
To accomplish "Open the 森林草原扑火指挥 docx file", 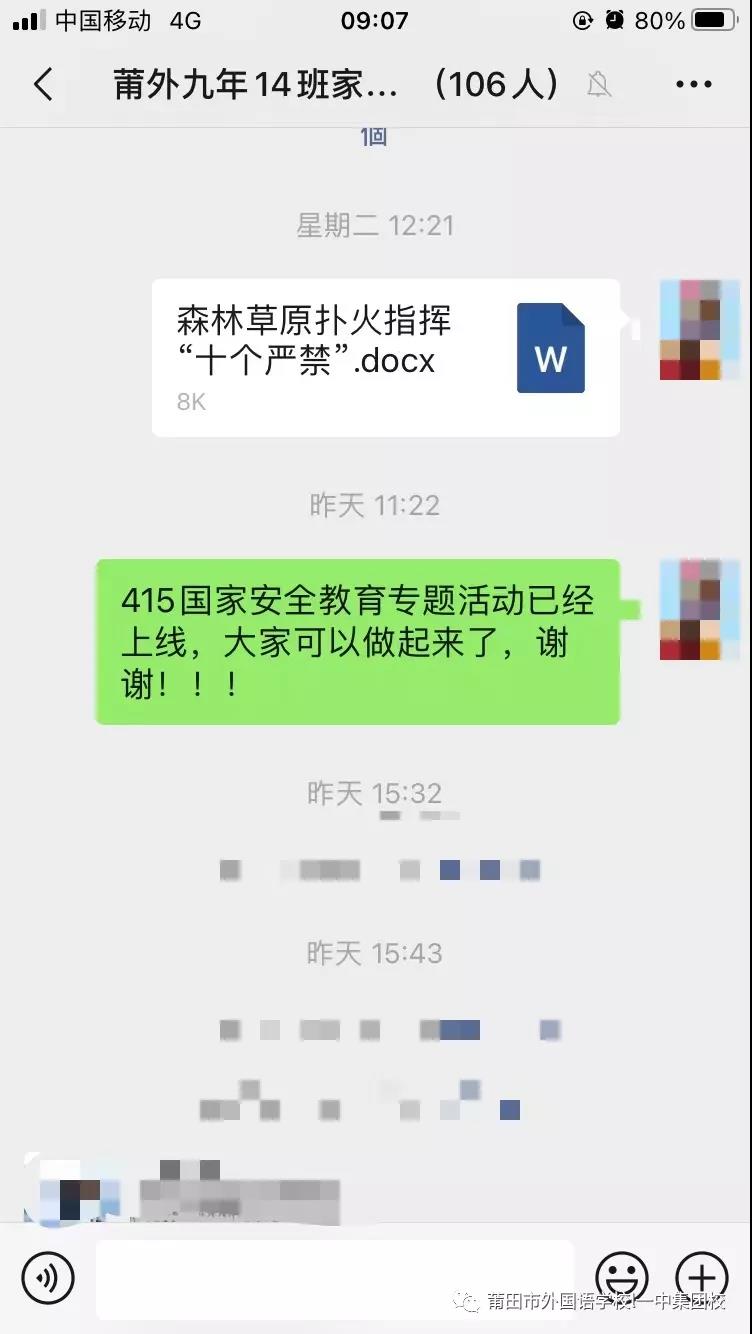I will pos(385,357).
